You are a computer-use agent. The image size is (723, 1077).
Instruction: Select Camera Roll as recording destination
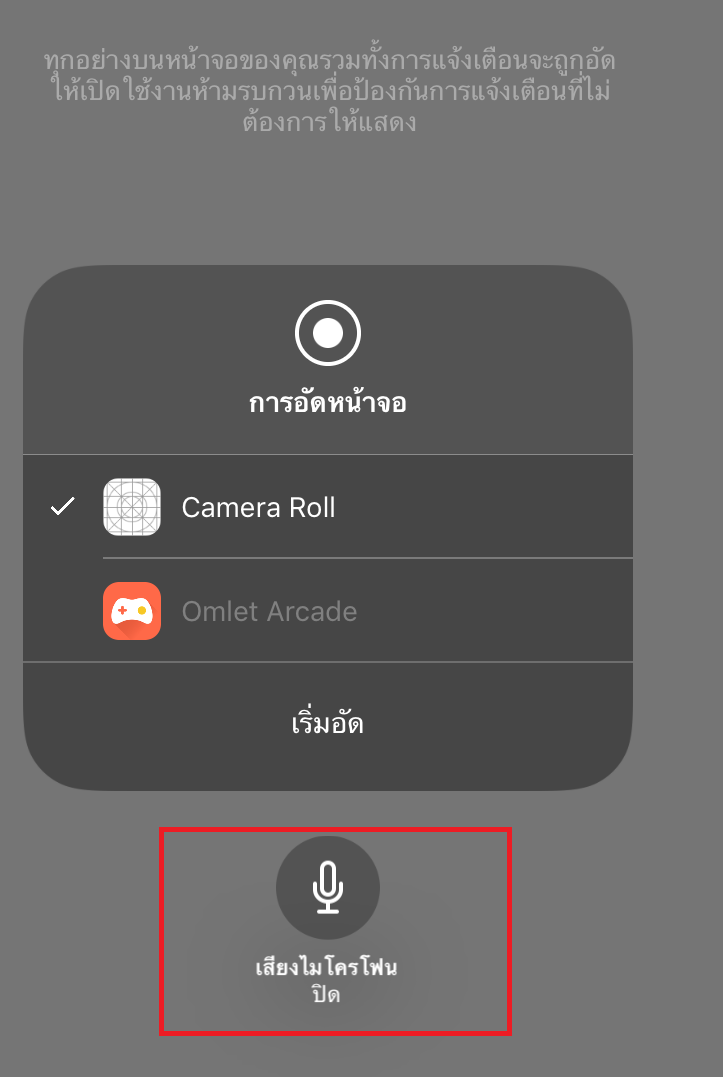coord(258,507)
